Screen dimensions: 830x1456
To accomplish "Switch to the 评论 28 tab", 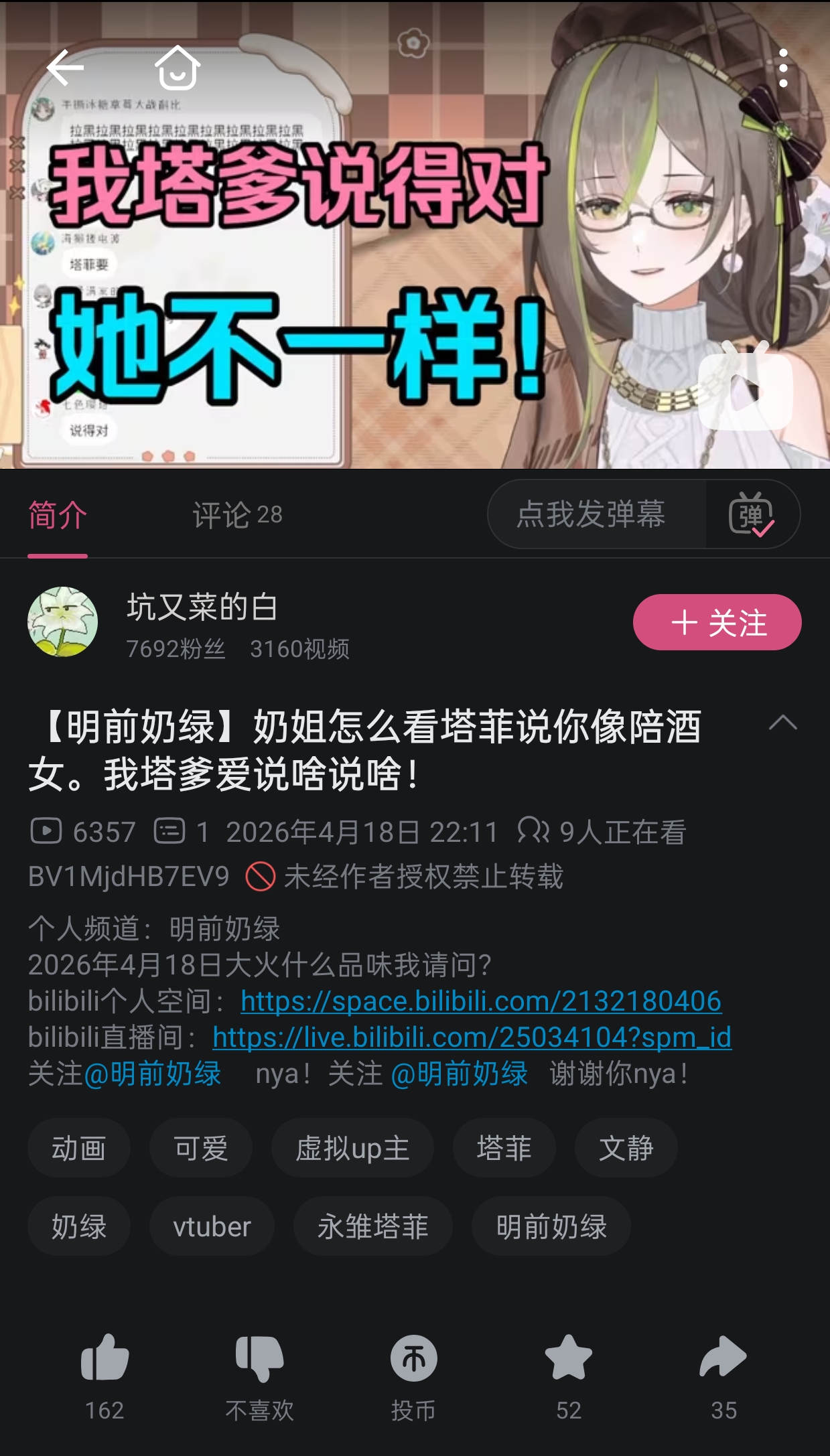I will pos(237,515).
